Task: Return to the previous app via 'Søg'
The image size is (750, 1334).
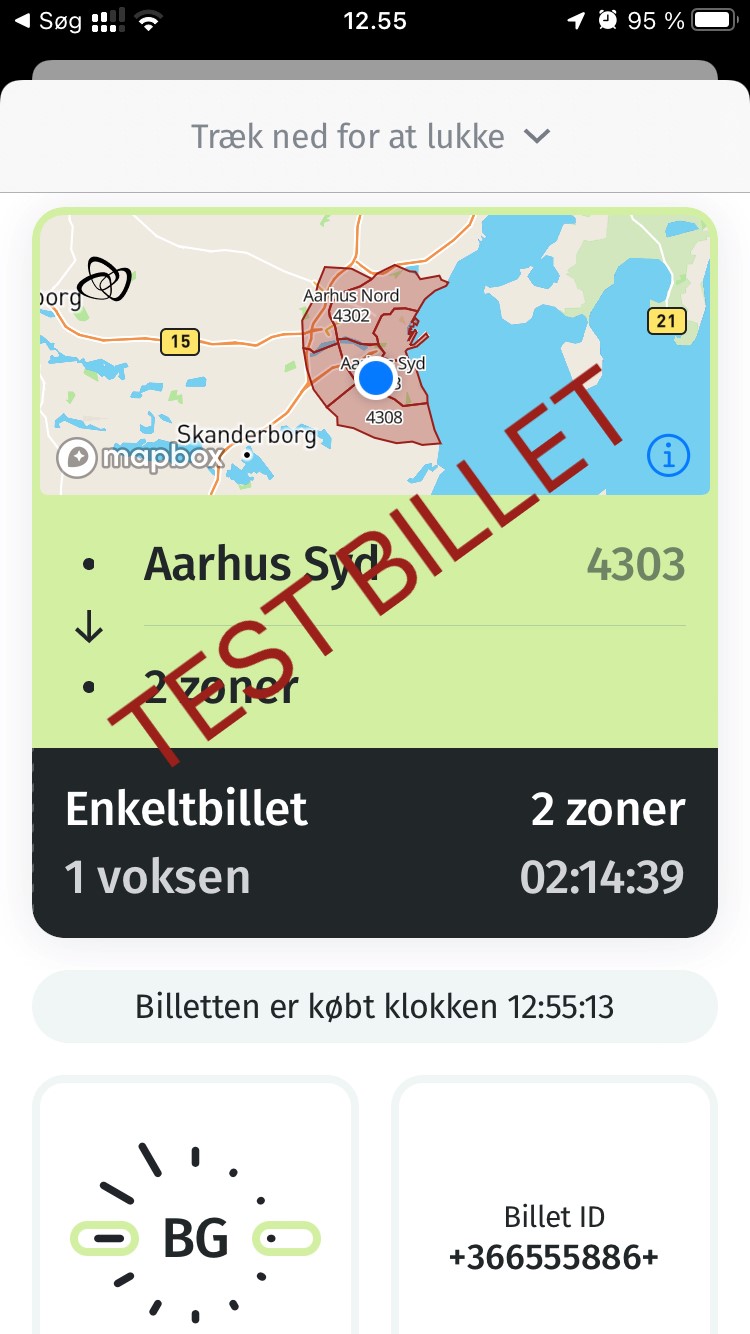Action: pyautogui.click(x=48, y=21)
